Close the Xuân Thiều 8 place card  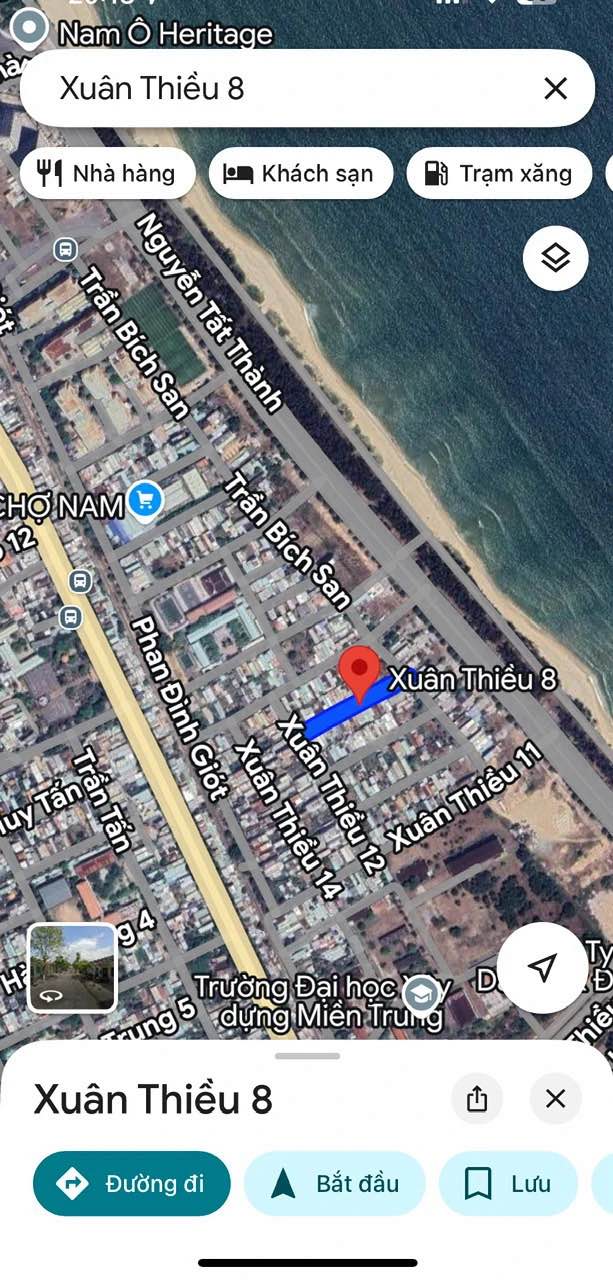tap(555, 1099)
